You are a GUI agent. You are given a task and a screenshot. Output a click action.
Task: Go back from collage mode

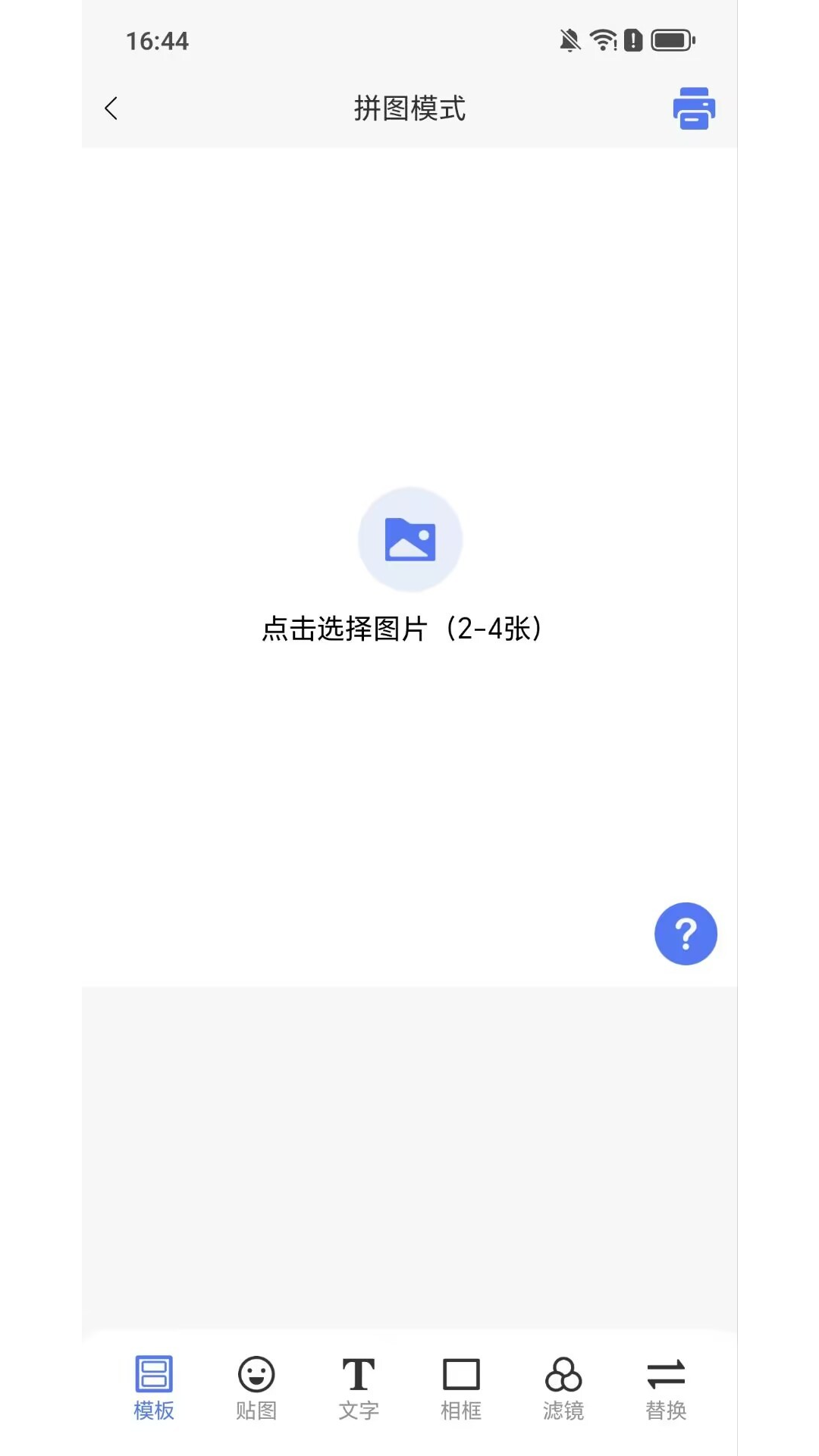(x=111, y=108)
